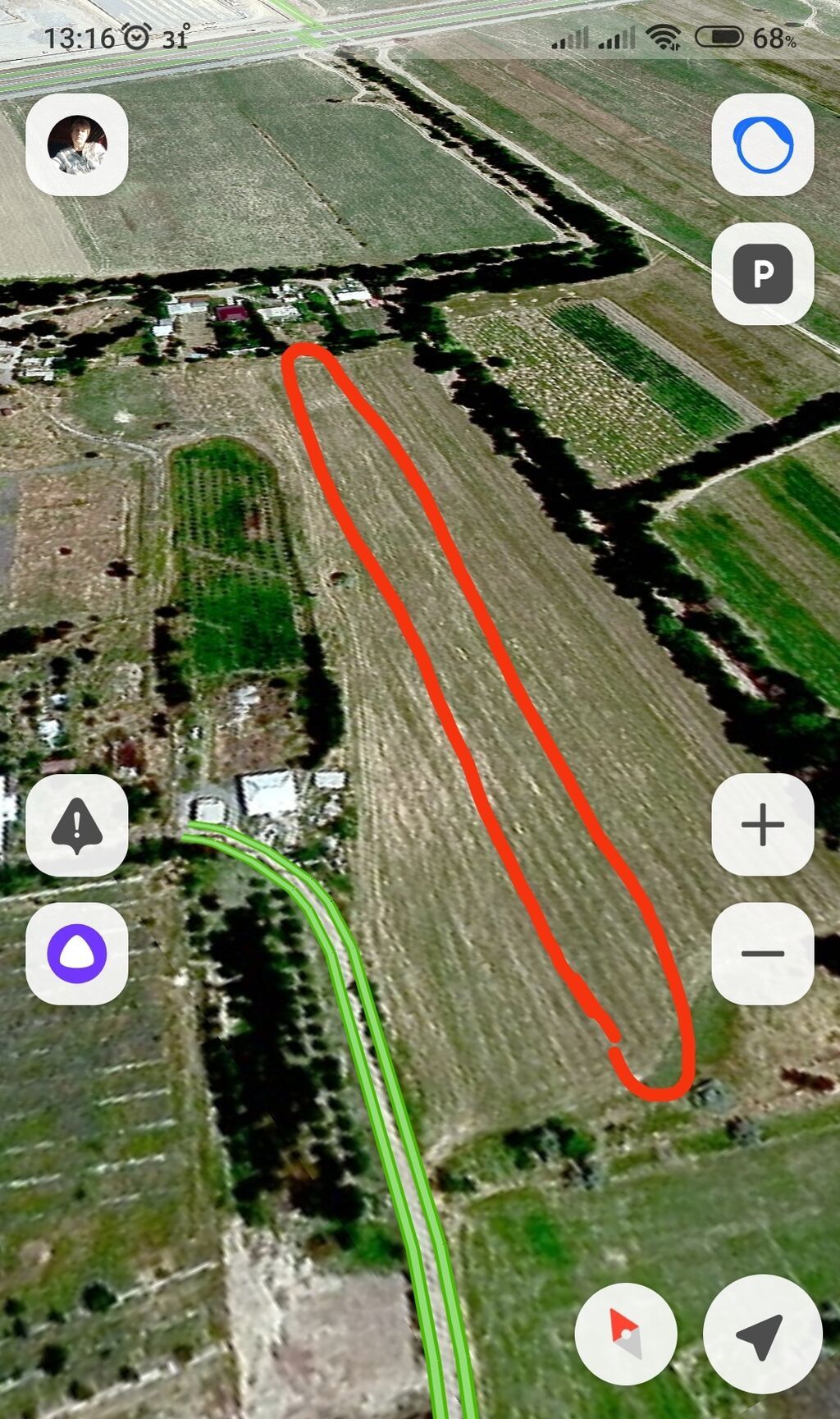Open the user profile avatar
Image resolution: width=840 pixels, height=1419 pixels.
tap(76, 144)
